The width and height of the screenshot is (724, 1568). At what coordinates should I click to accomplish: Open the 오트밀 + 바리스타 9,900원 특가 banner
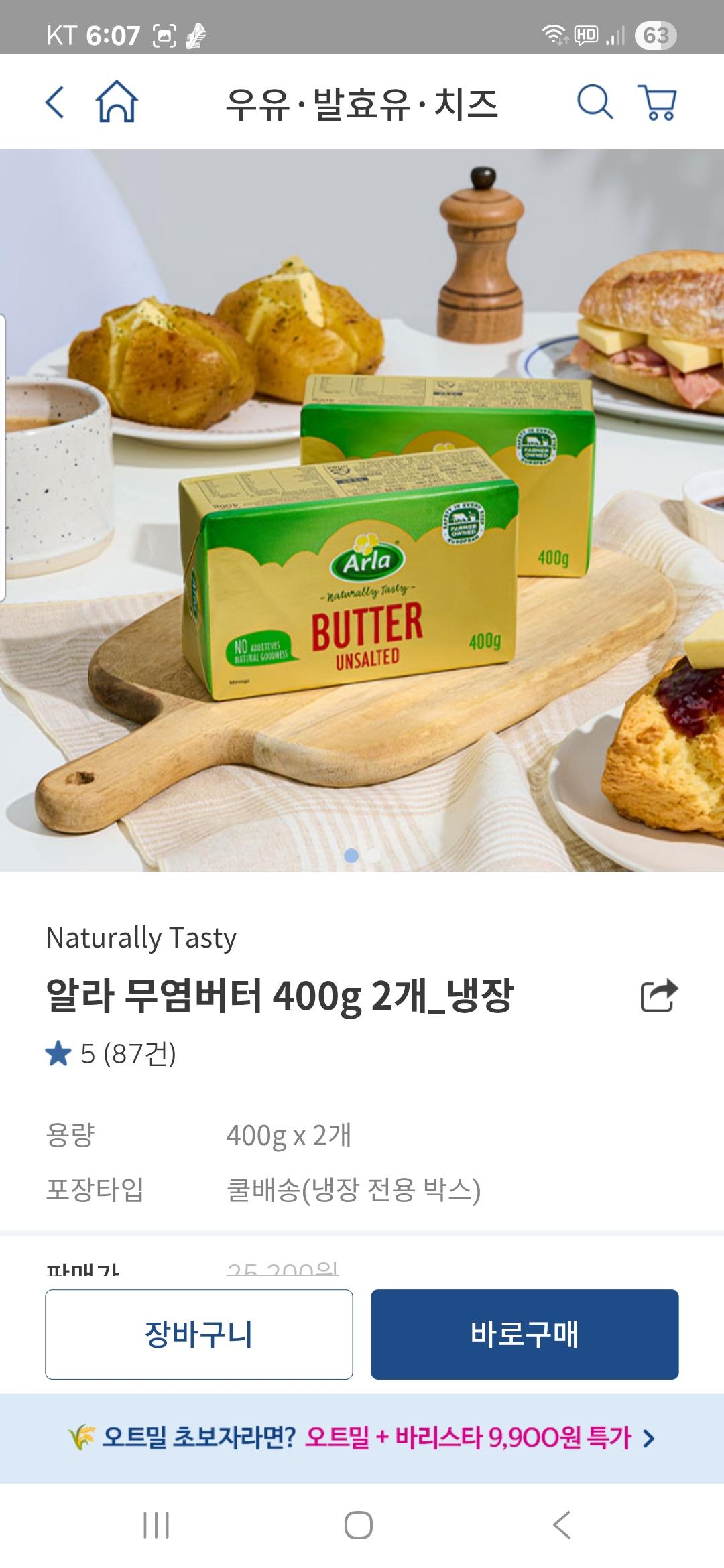click(x=362, y=1437)
